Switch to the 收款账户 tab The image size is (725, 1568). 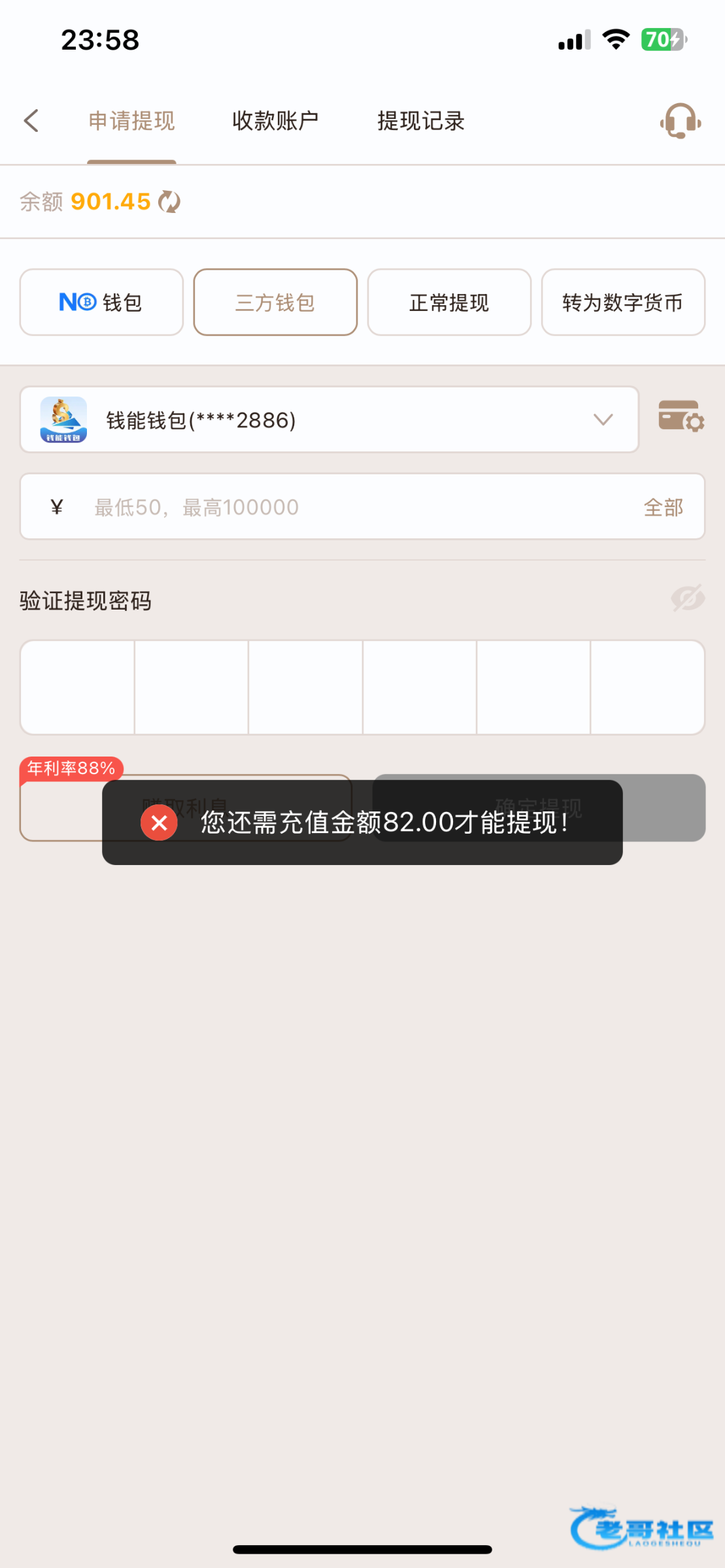click(275, 121)
